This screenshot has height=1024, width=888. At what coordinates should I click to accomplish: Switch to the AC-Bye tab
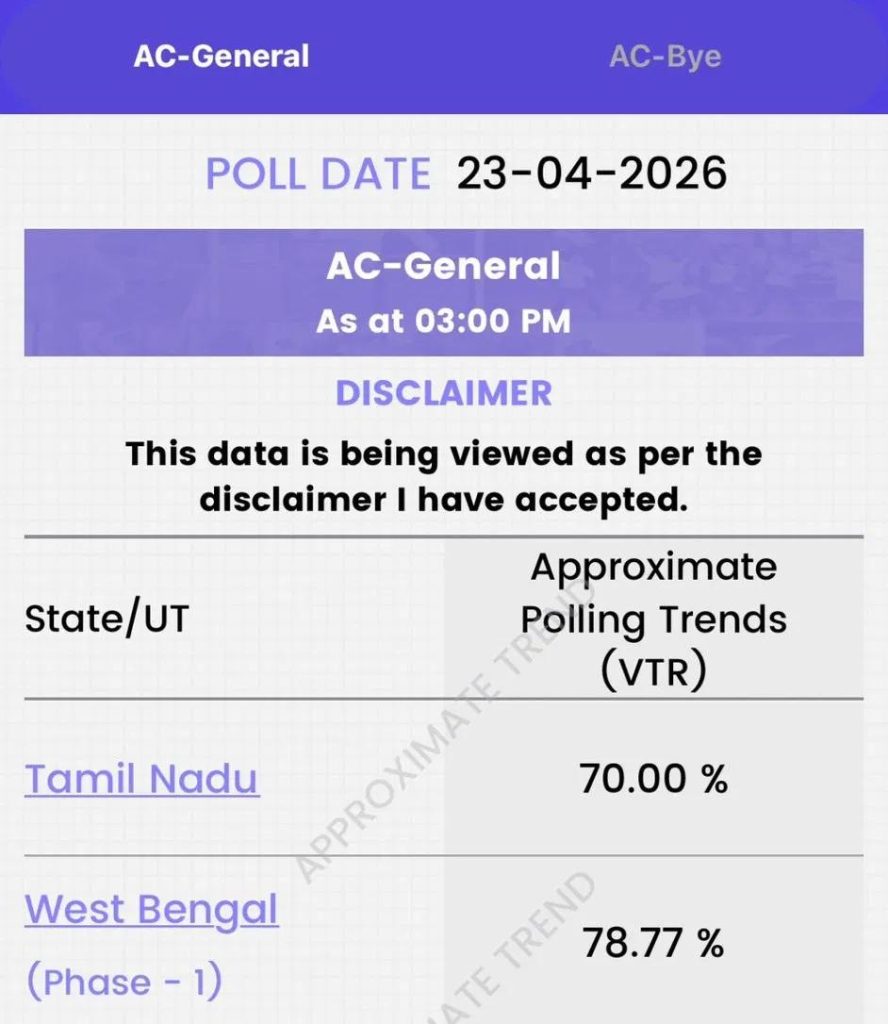pyautogui.click(x=665, y=56)
